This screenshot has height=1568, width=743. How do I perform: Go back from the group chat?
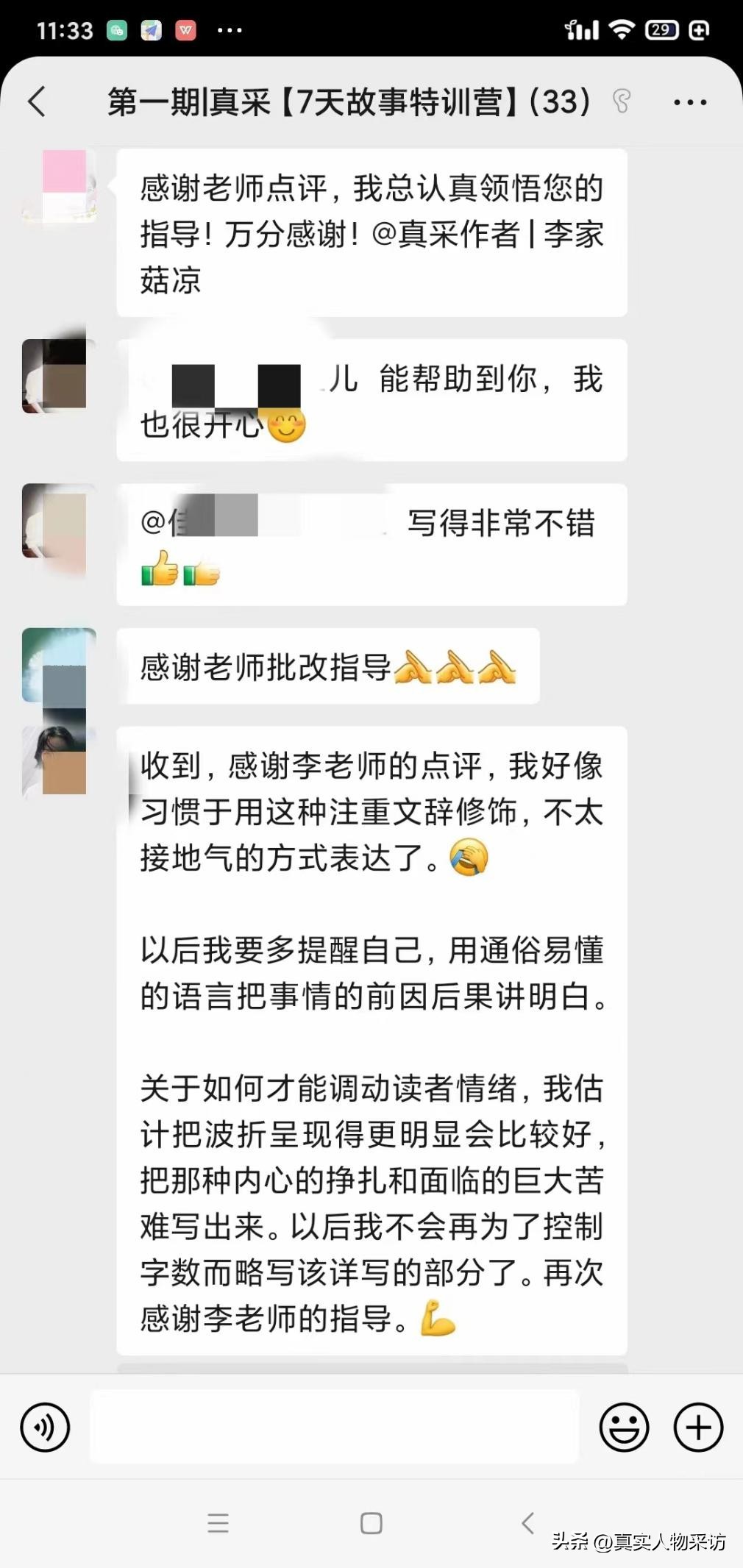pos(37,101)
